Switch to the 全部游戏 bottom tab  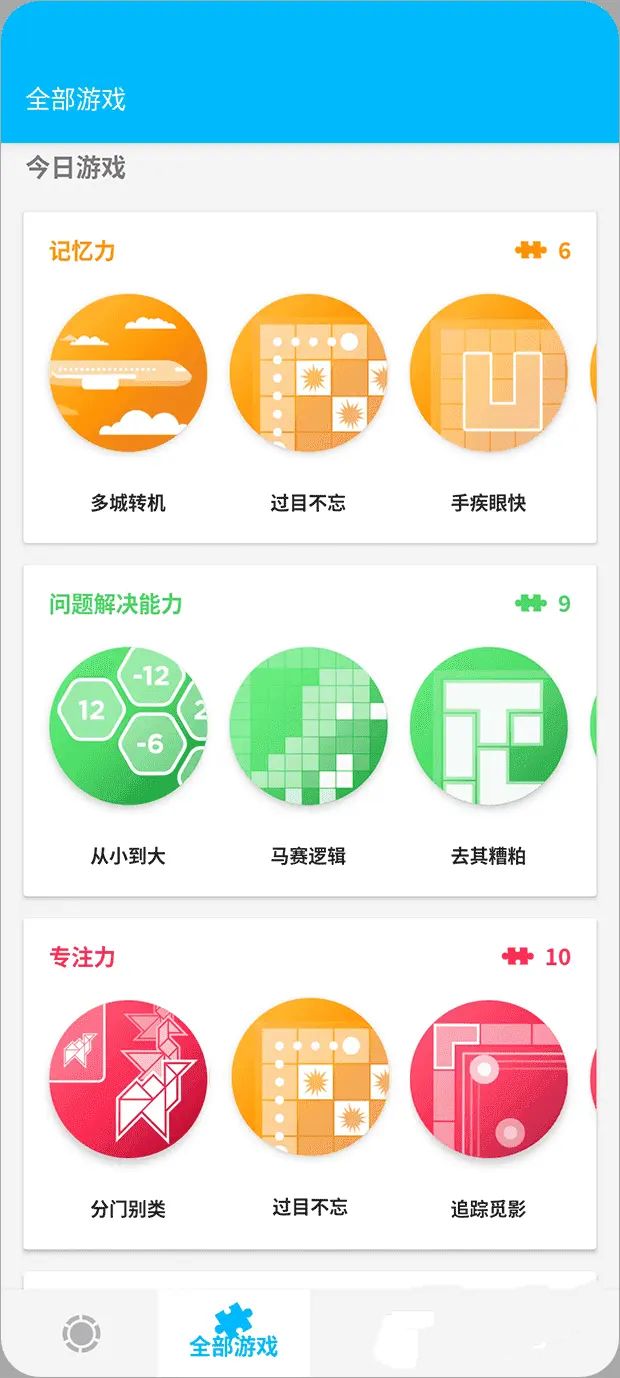click(234, 1334)
